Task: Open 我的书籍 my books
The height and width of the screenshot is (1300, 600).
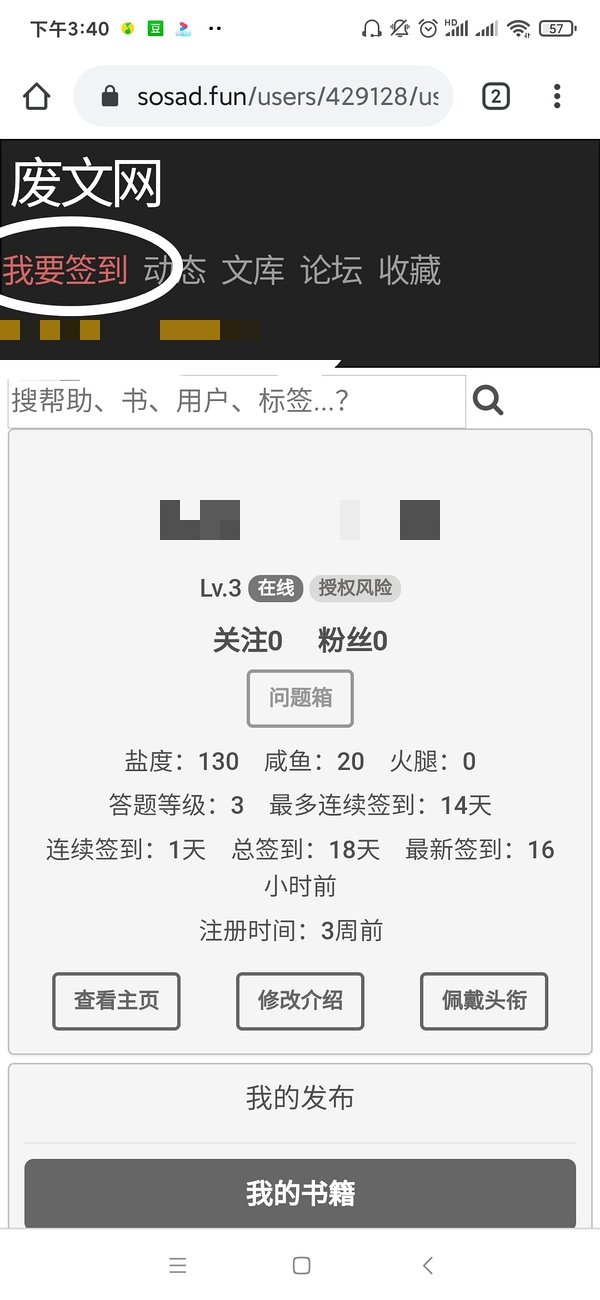Action: tap(300, 1193)
